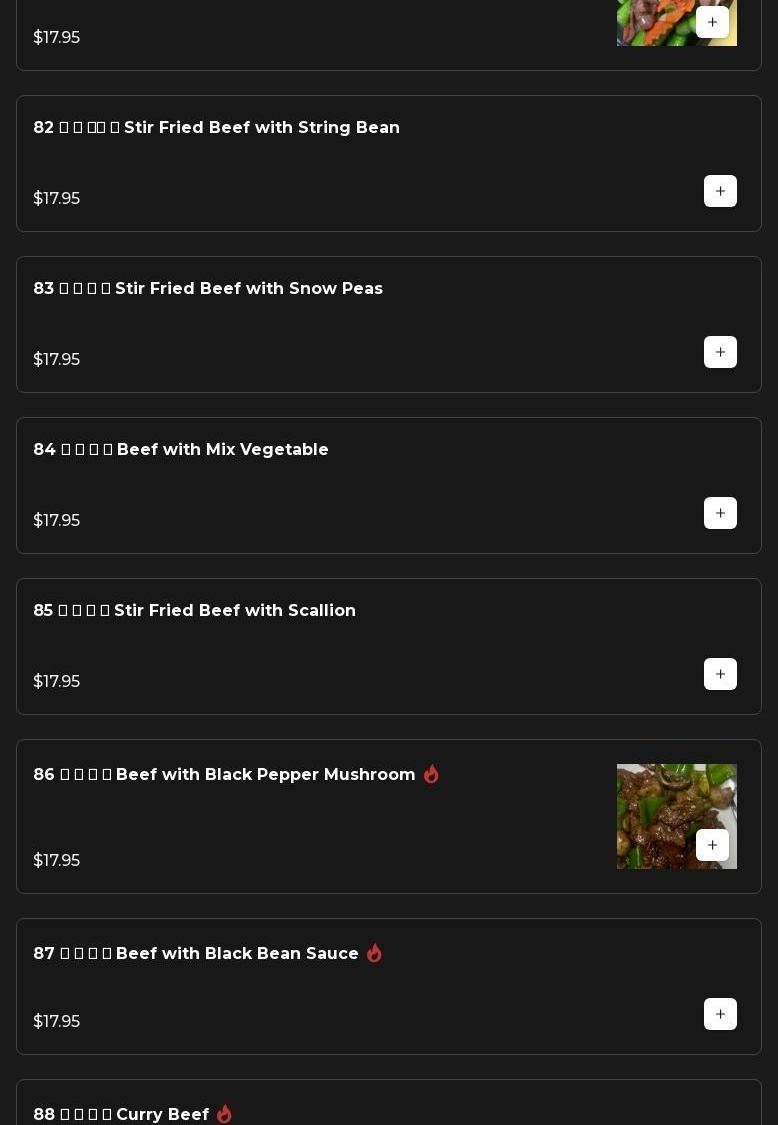
Task: Add Stir Fried Beef with String Bean
Action: (x=720, y=191)
